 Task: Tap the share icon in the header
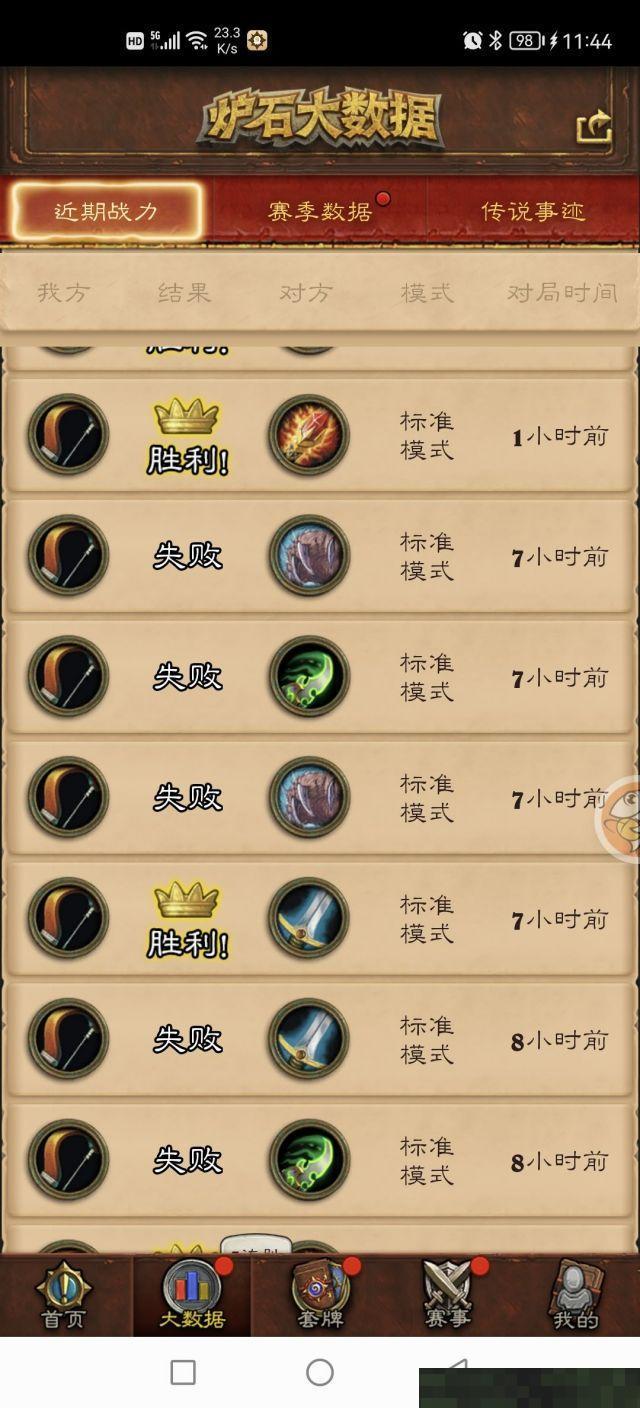(594, 128)
